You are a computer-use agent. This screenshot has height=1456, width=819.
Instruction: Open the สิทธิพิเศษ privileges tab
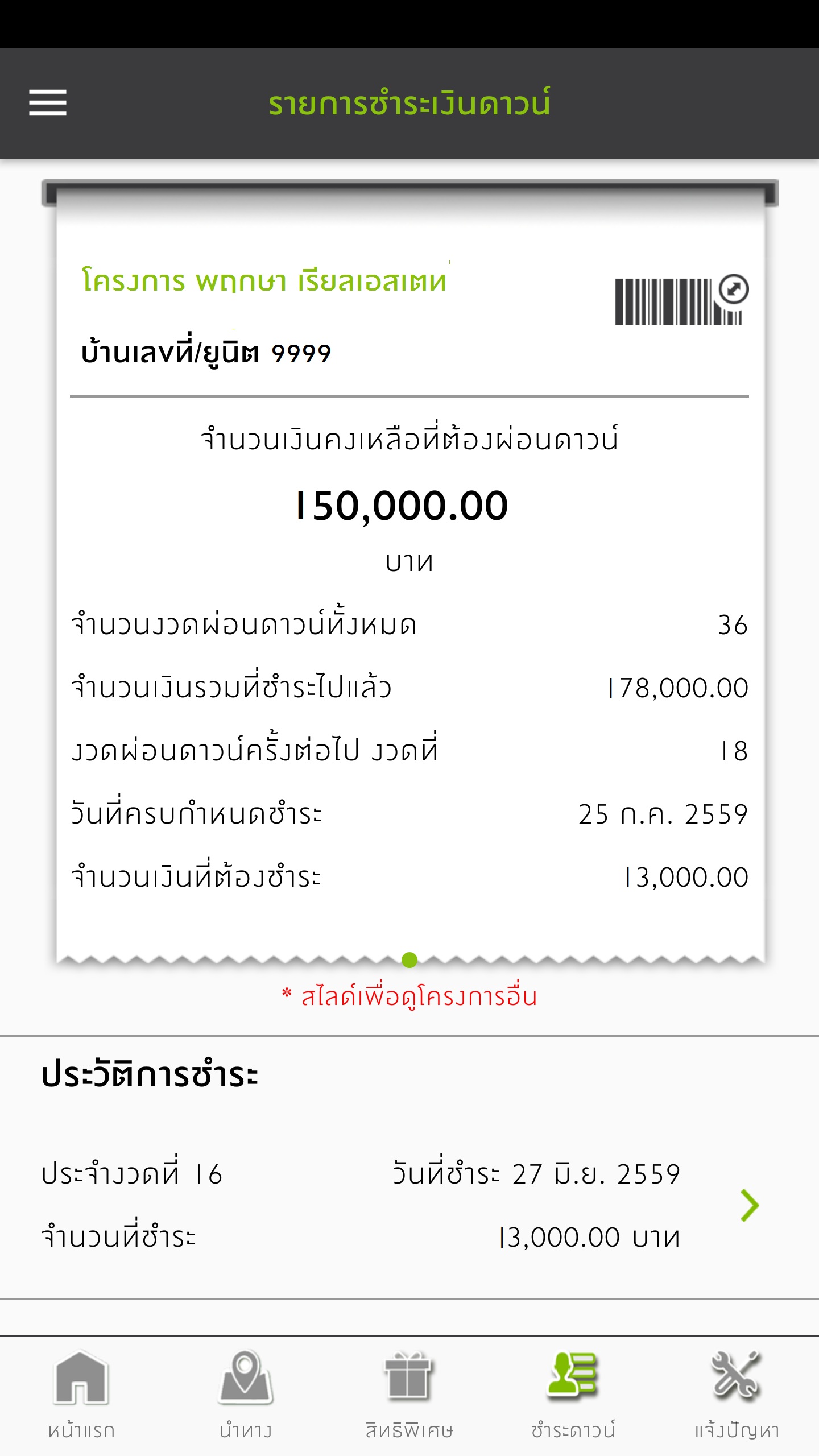point(409,1396)
